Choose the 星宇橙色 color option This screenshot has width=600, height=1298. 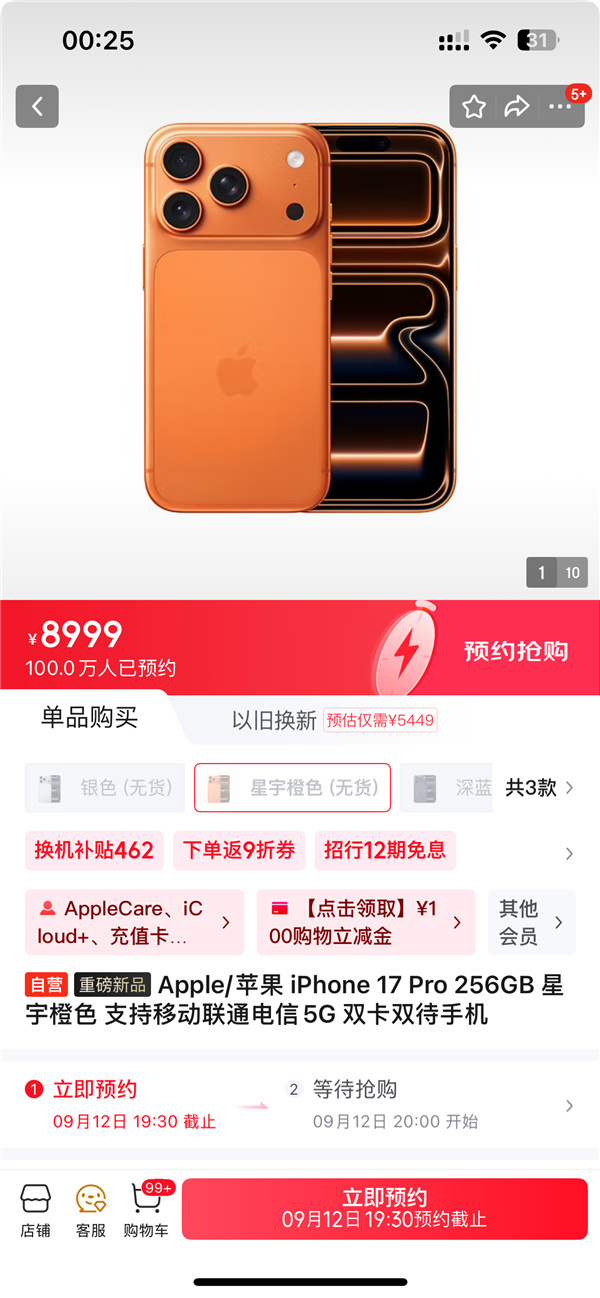[292, 788]
